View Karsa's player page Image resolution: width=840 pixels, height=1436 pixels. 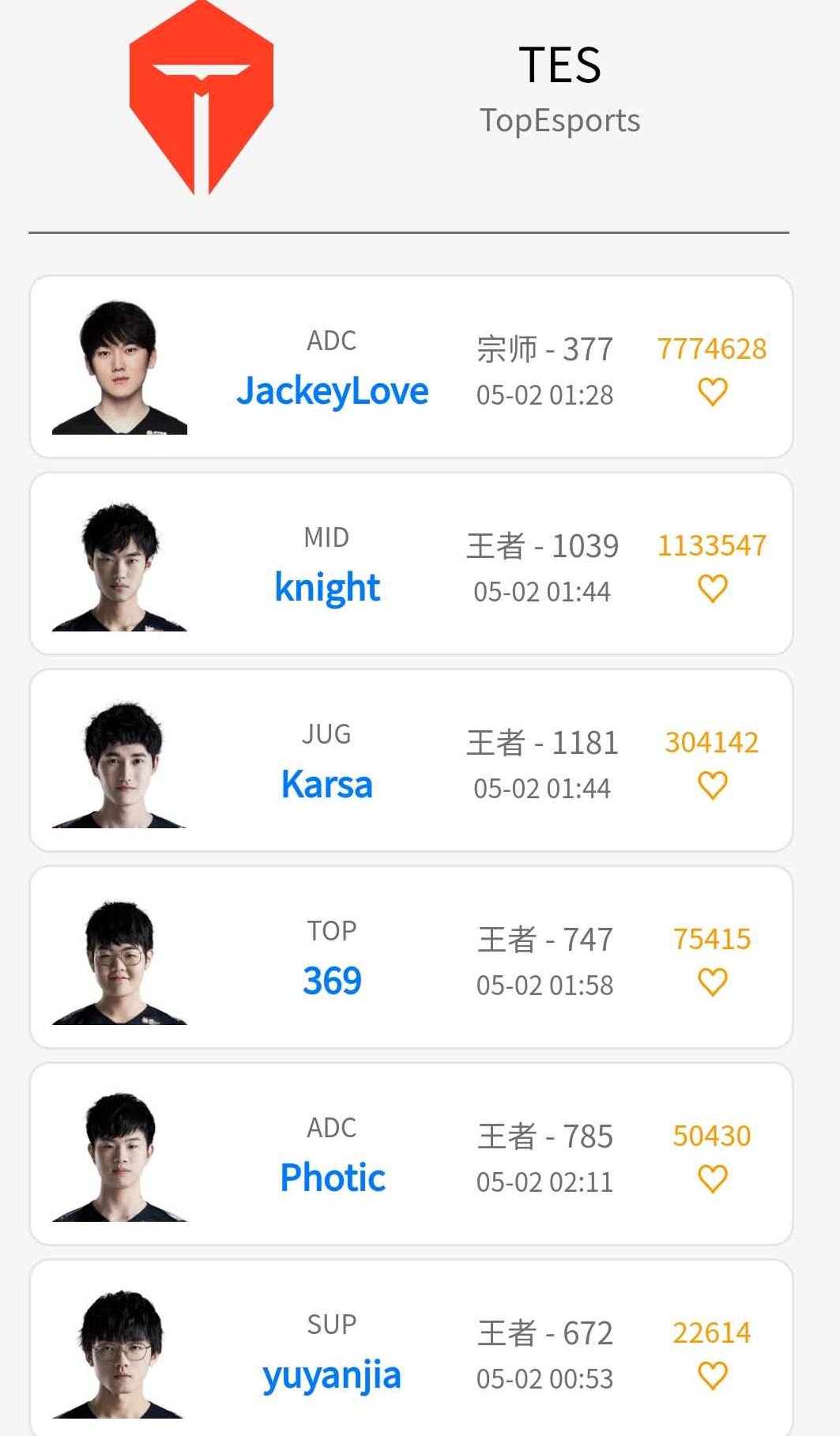pyautogui.click(x=327, y=785)
